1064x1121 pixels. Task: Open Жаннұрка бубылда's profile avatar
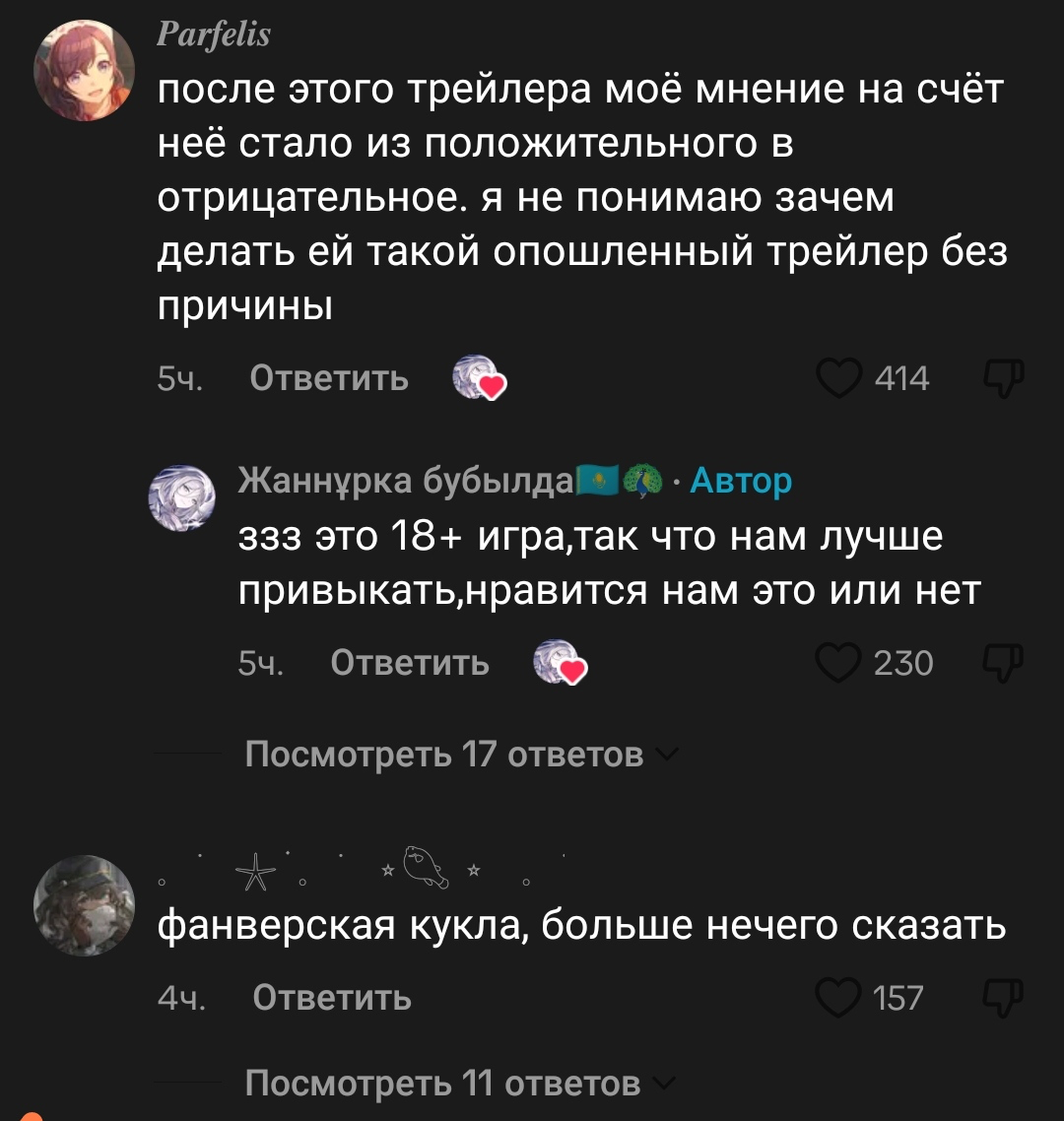click(x=182, y=498)
